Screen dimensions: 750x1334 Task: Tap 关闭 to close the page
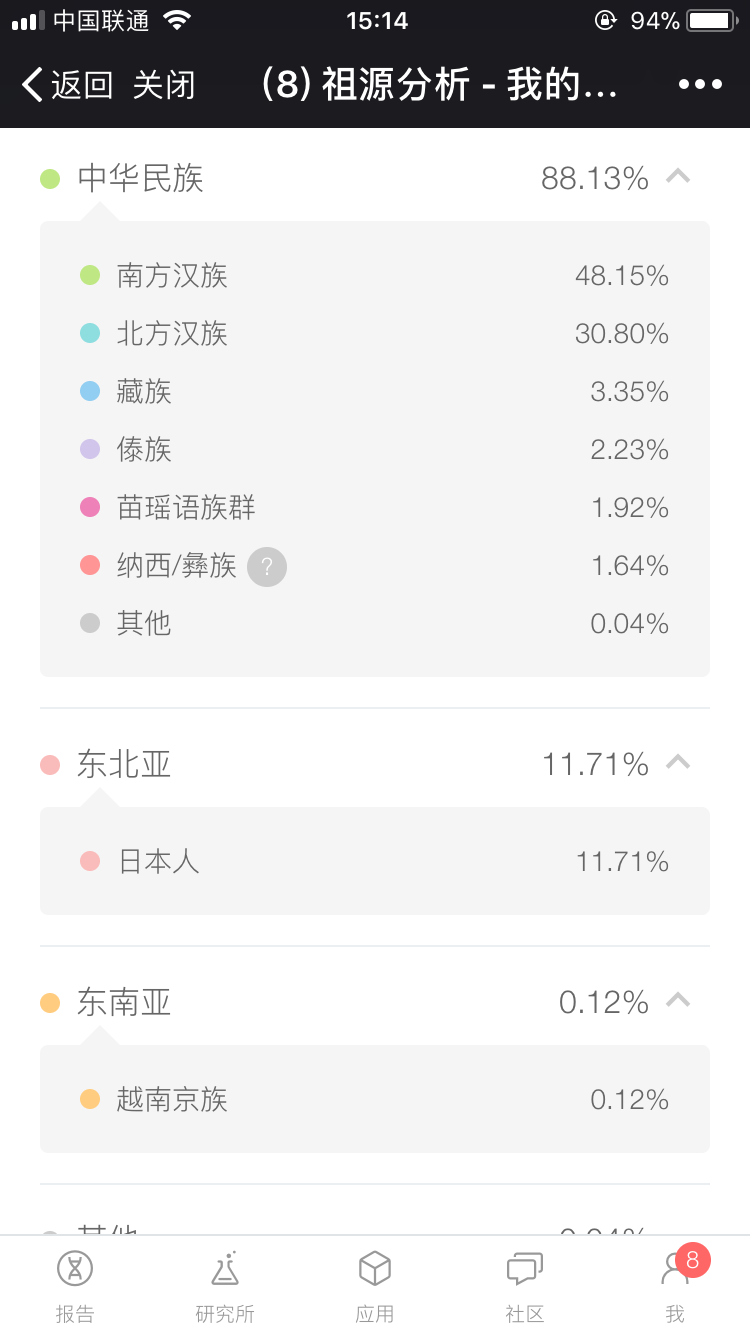tap(164, 85)
